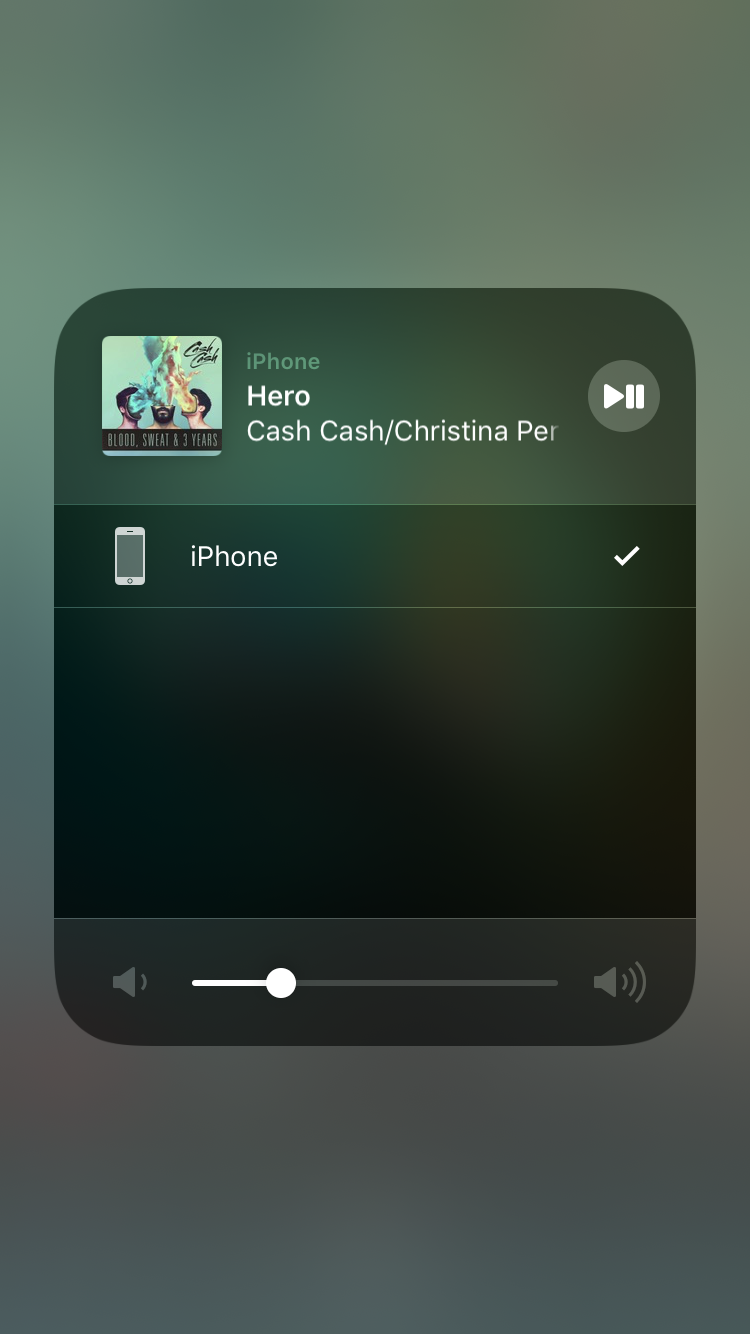The height and width of the screenshot is (1334, 750).
Task: Open Hero album artwork in player
Action: 162,396
